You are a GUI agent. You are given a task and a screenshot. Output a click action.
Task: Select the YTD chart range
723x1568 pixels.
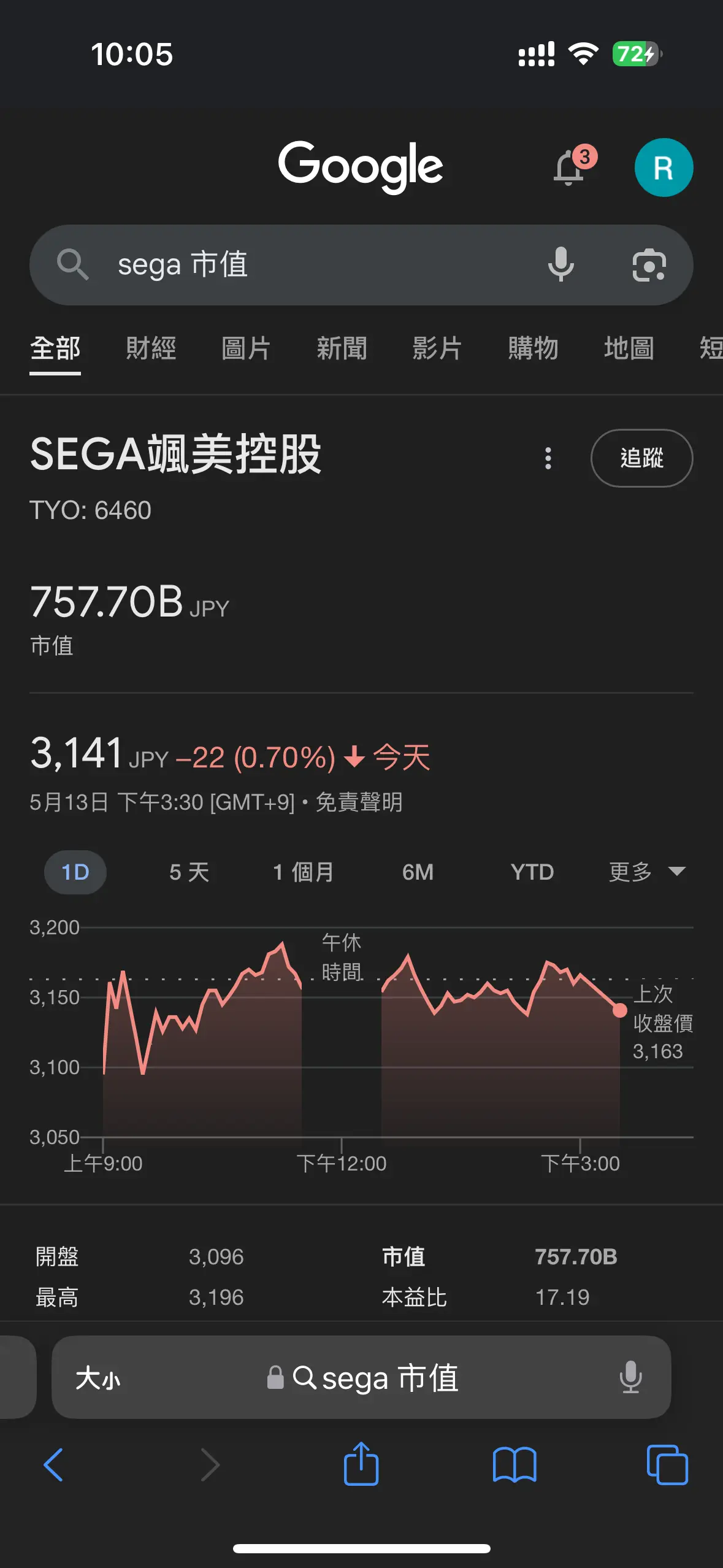(x=532, y=872)
